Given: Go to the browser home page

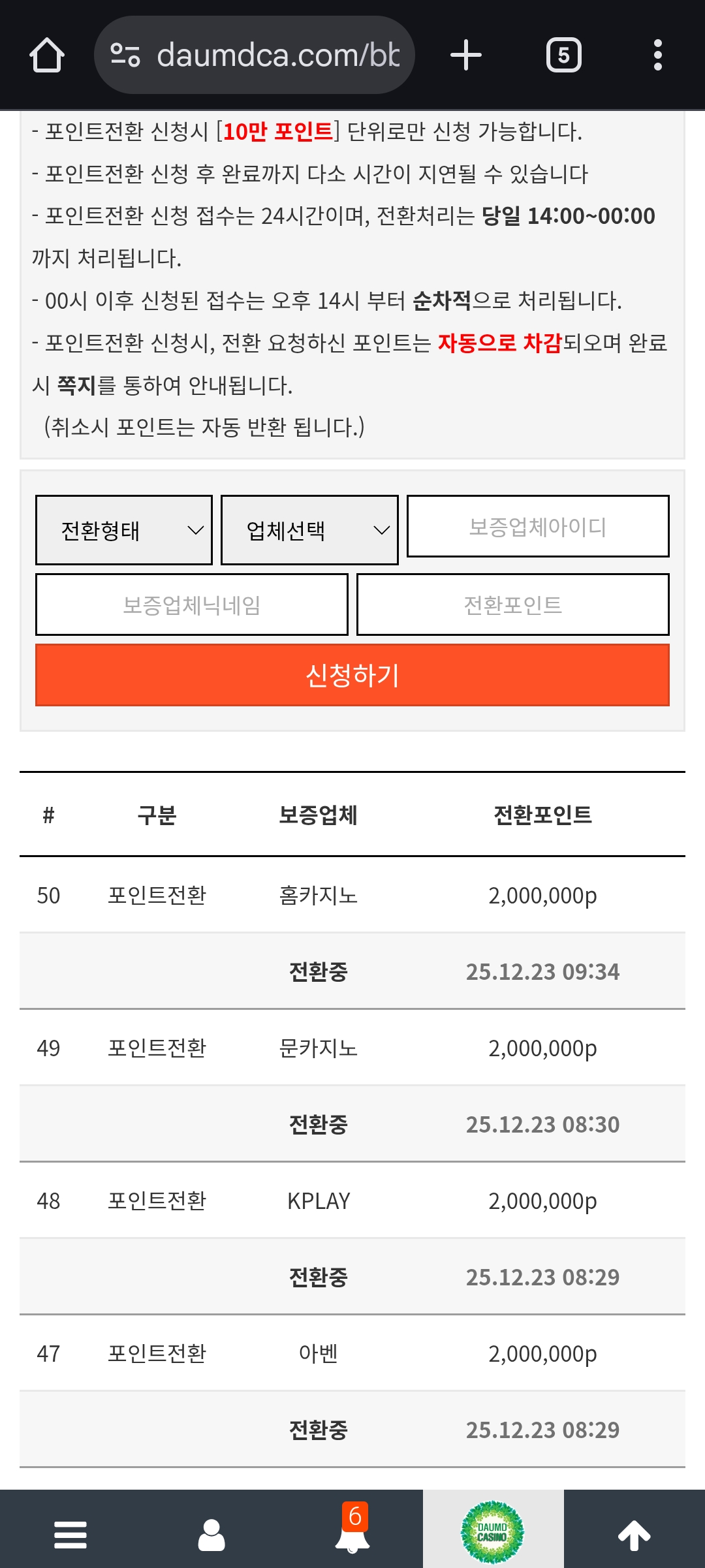Looking at the screenshot, I should pos(47,55).
